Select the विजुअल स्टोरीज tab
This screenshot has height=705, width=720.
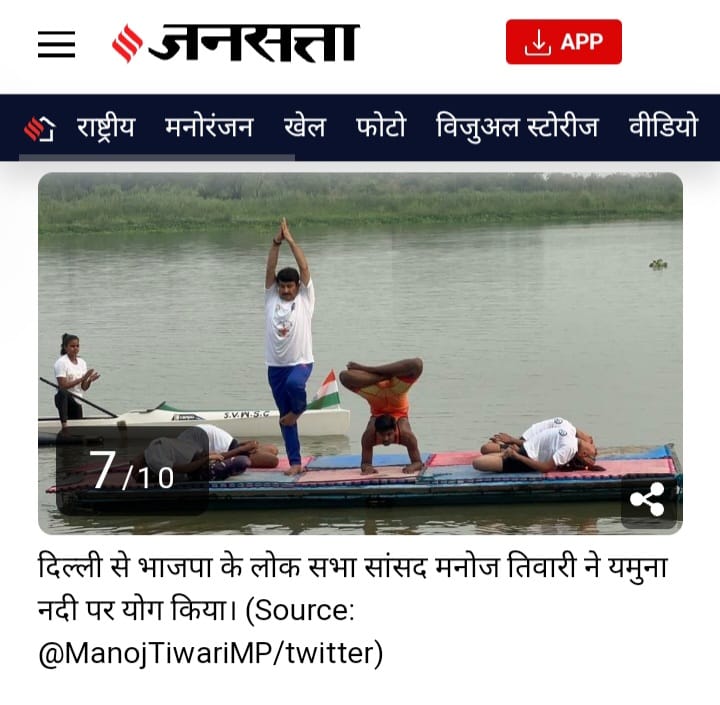[517, 128]
